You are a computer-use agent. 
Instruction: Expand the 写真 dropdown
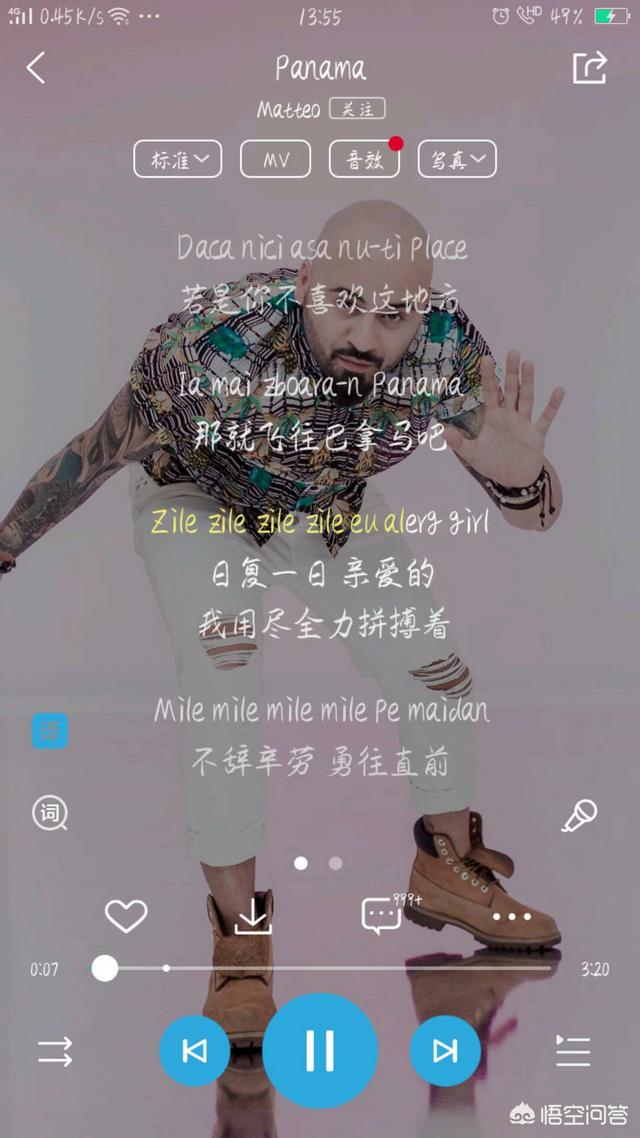[x=457, y=159]
